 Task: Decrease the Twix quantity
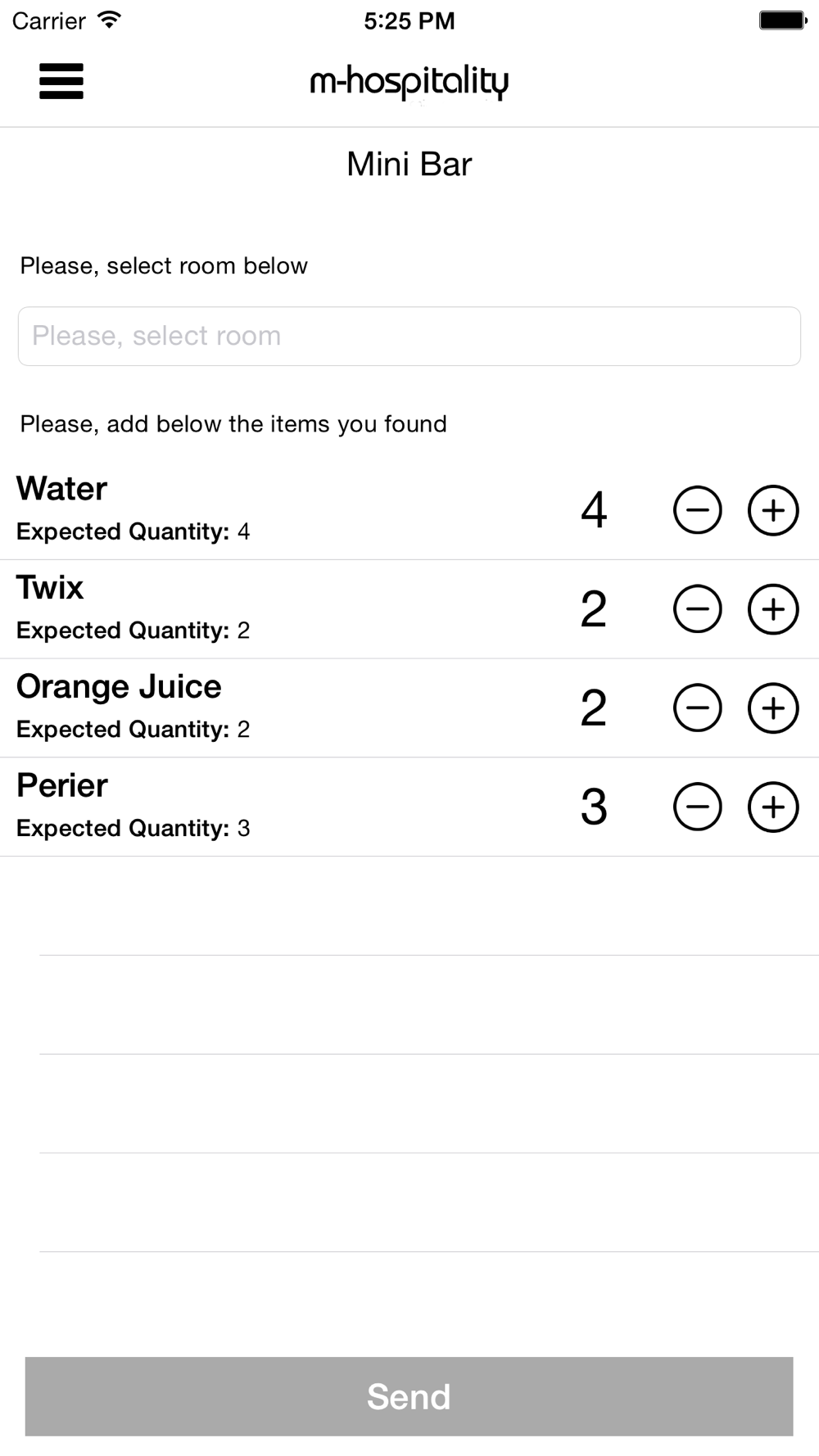click(698, 609)
